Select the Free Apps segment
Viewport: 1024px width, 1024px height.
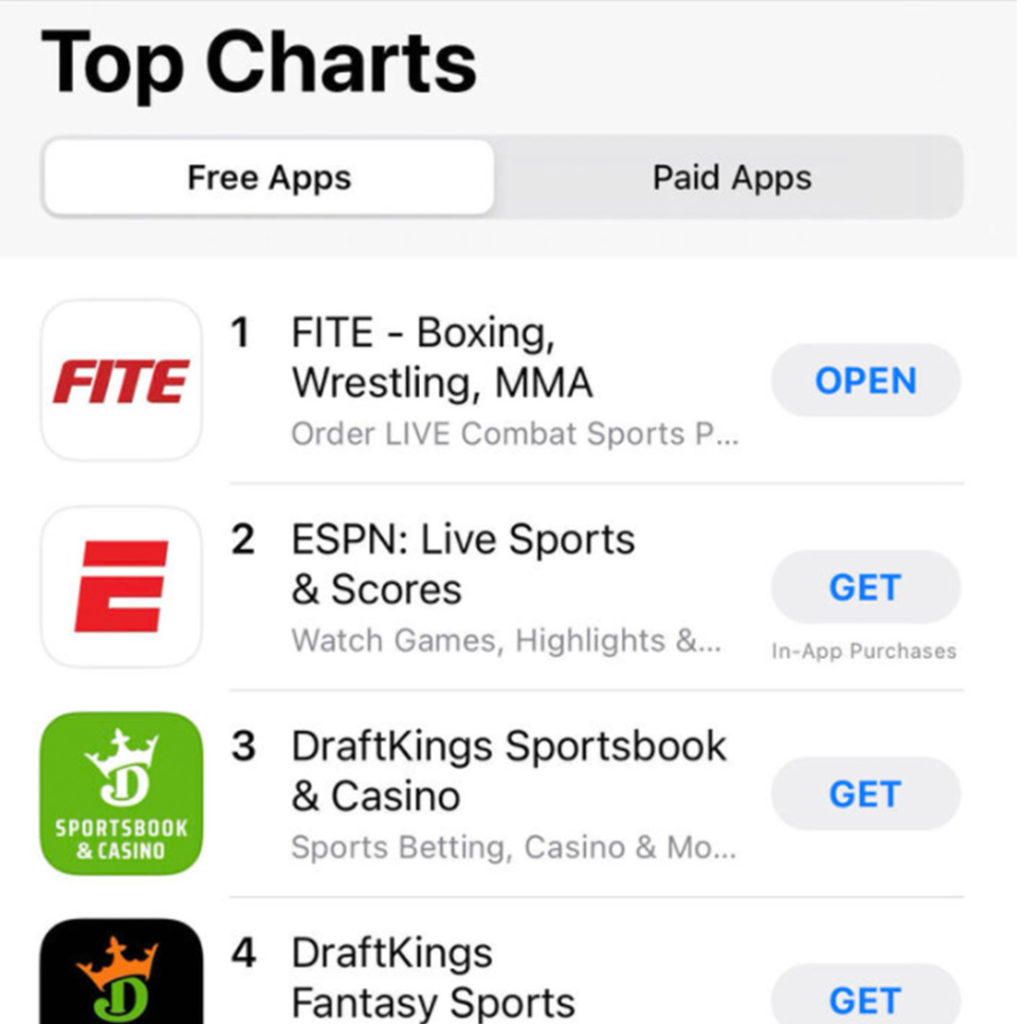pos(269,178)
